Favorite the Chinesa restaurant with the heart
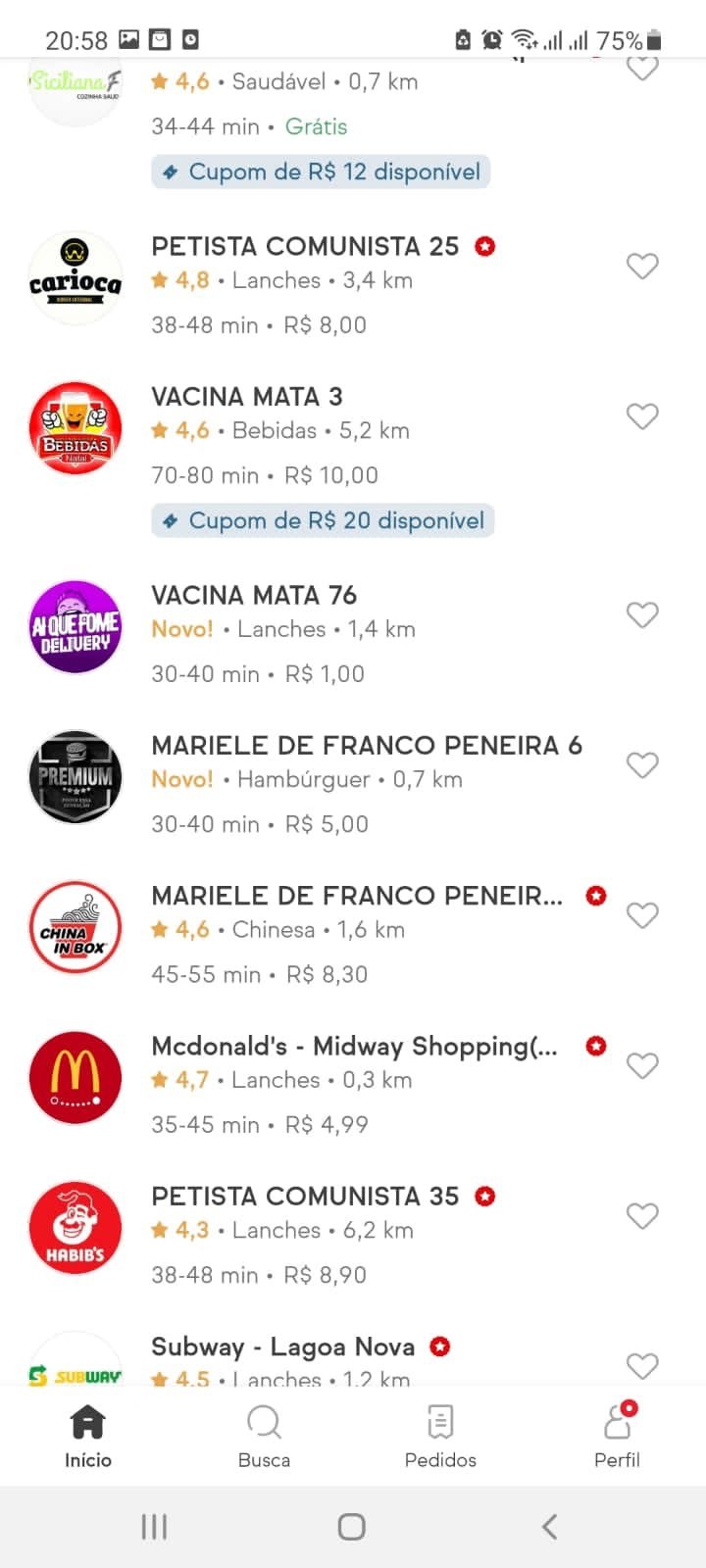The width and height of the screenshot is (706, 1568). pos(642,915)
